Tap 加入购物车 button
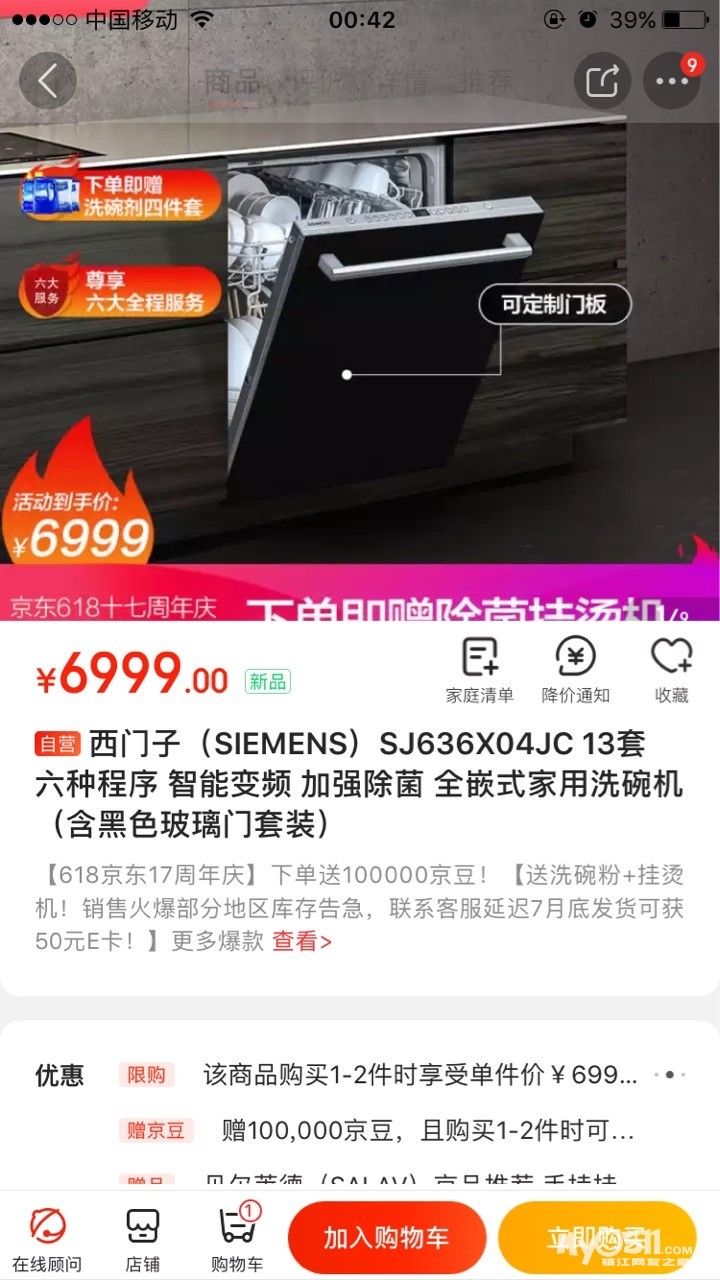 pos(386,1238)
